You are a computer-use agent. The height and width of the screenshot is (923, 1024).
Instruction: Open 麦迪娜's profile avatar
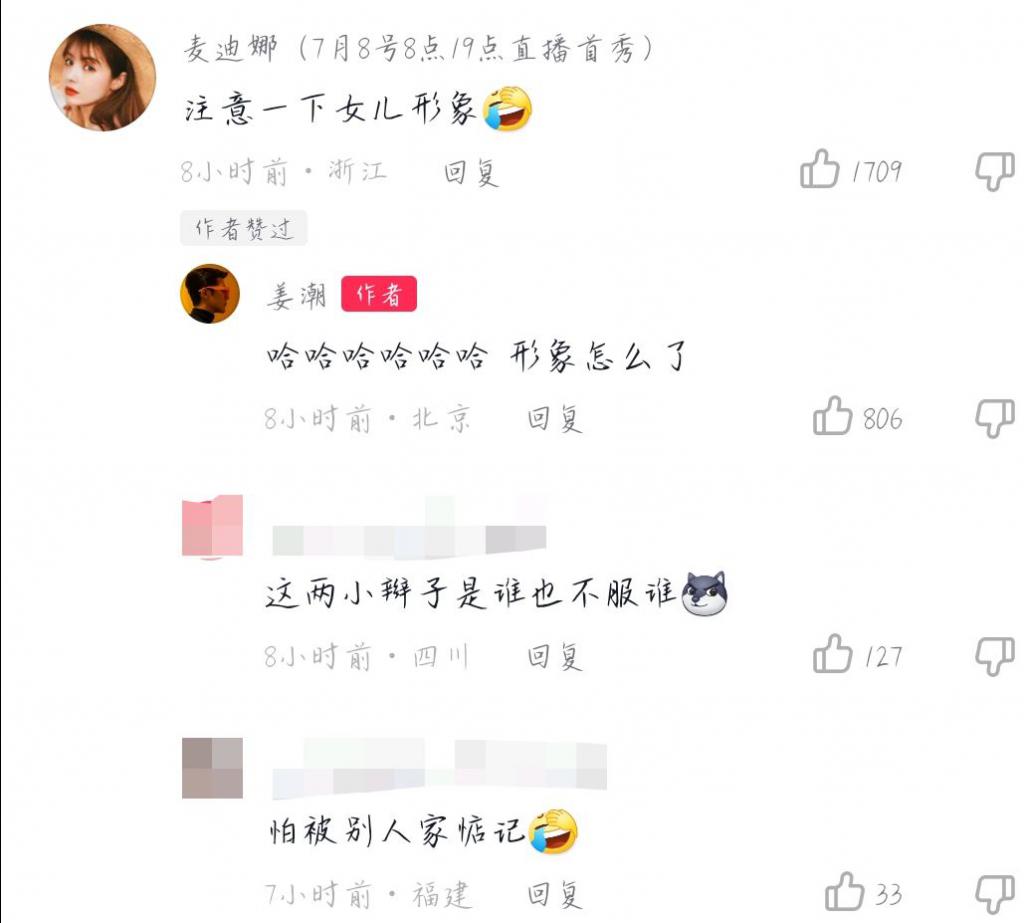tap(102, 77)
